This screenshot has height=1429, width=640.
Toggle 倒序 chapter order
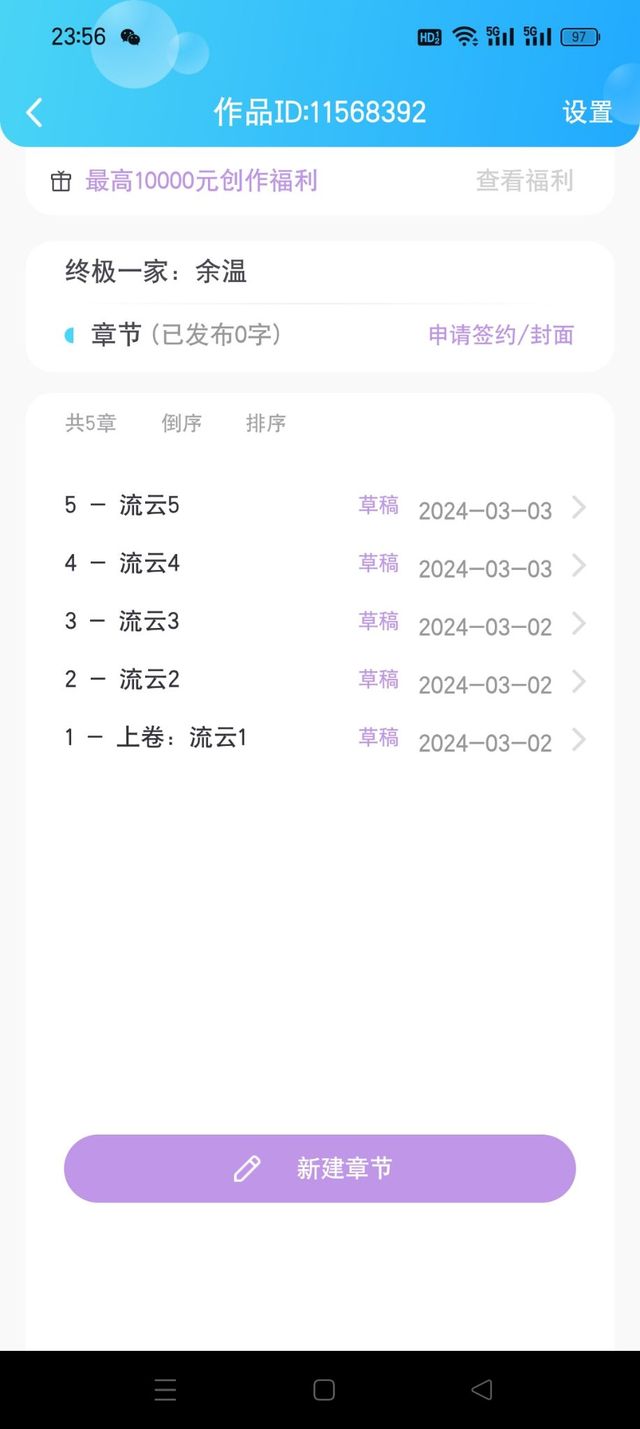tap(182, 423)
